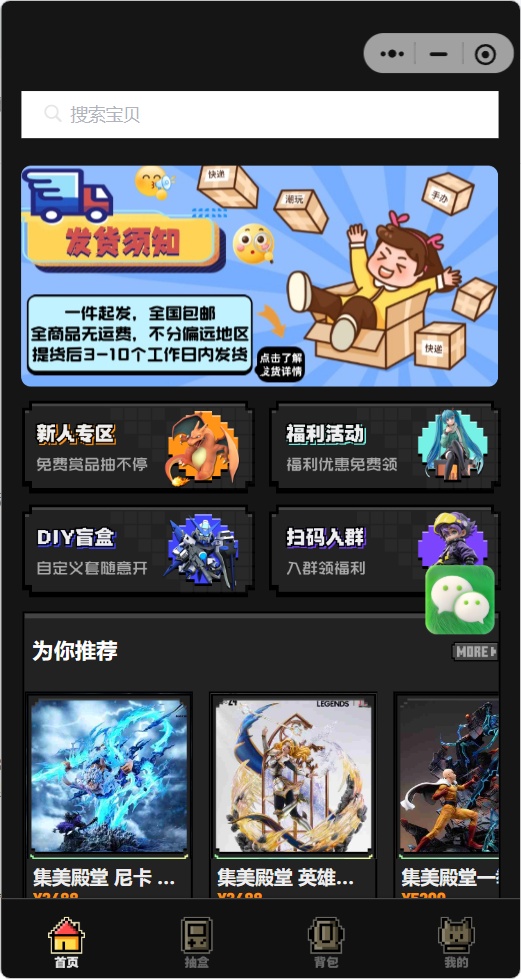Open the DIY盲盒 section
521x979 pixels.
click(138, 551)
